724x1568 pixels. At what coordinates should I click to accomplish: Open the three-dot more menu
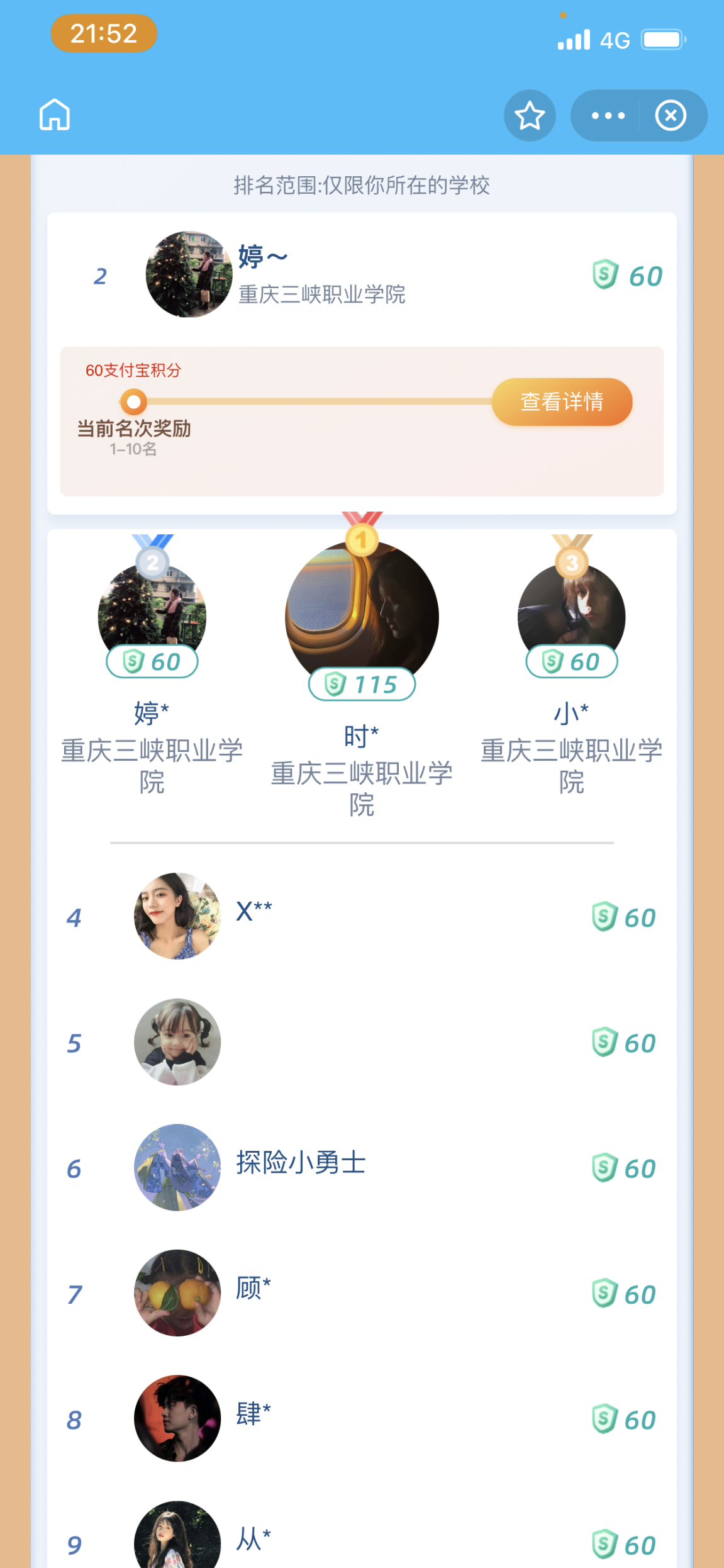608,116
